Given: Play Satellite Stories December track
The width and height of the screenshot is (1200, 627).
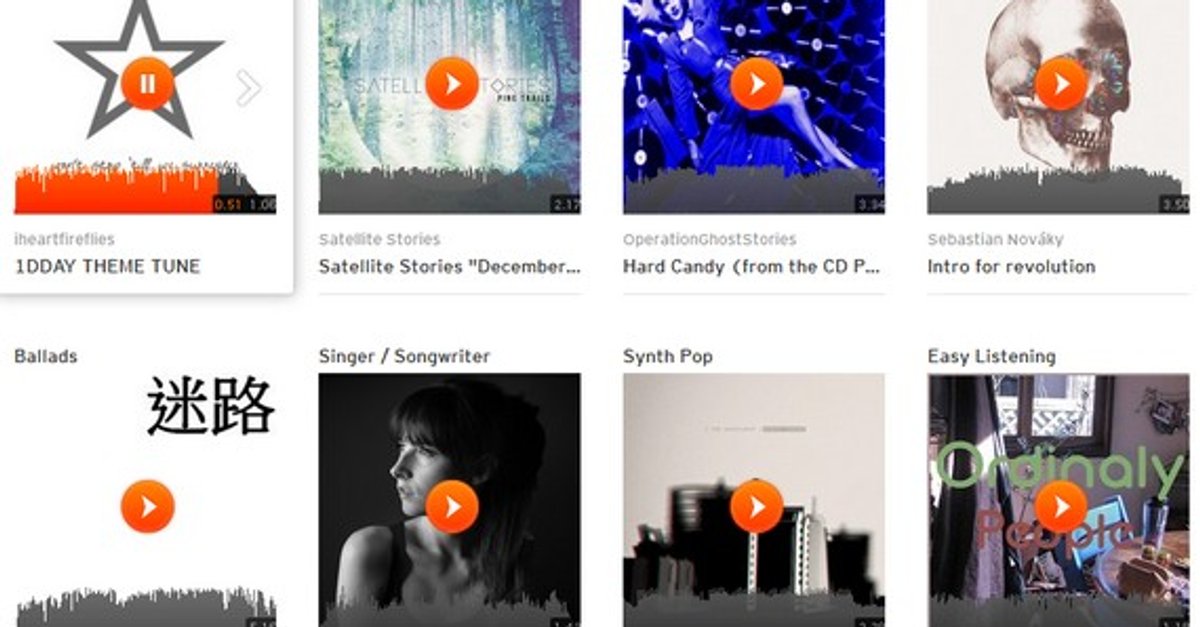Looking at the screenshot, I should (x=451, y=84).
